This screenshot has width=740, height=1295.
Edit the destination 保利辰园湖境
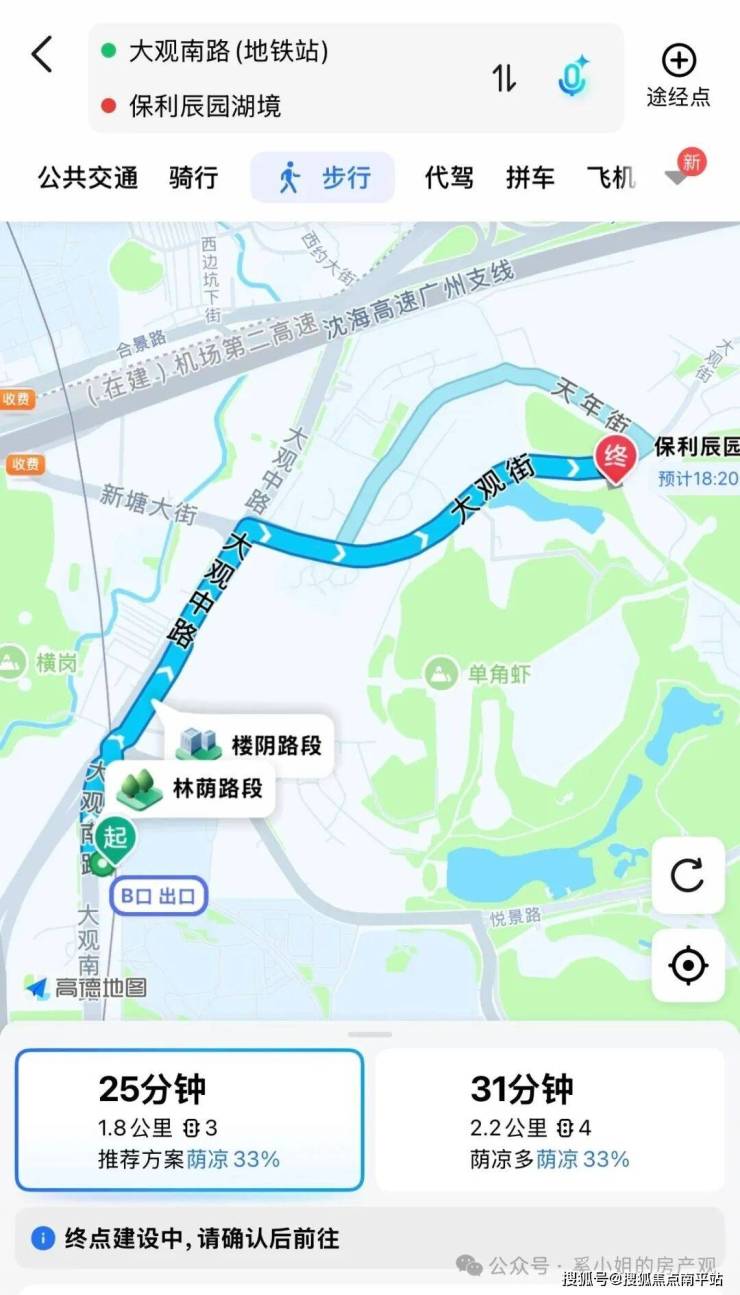click(x=205, y=105)
